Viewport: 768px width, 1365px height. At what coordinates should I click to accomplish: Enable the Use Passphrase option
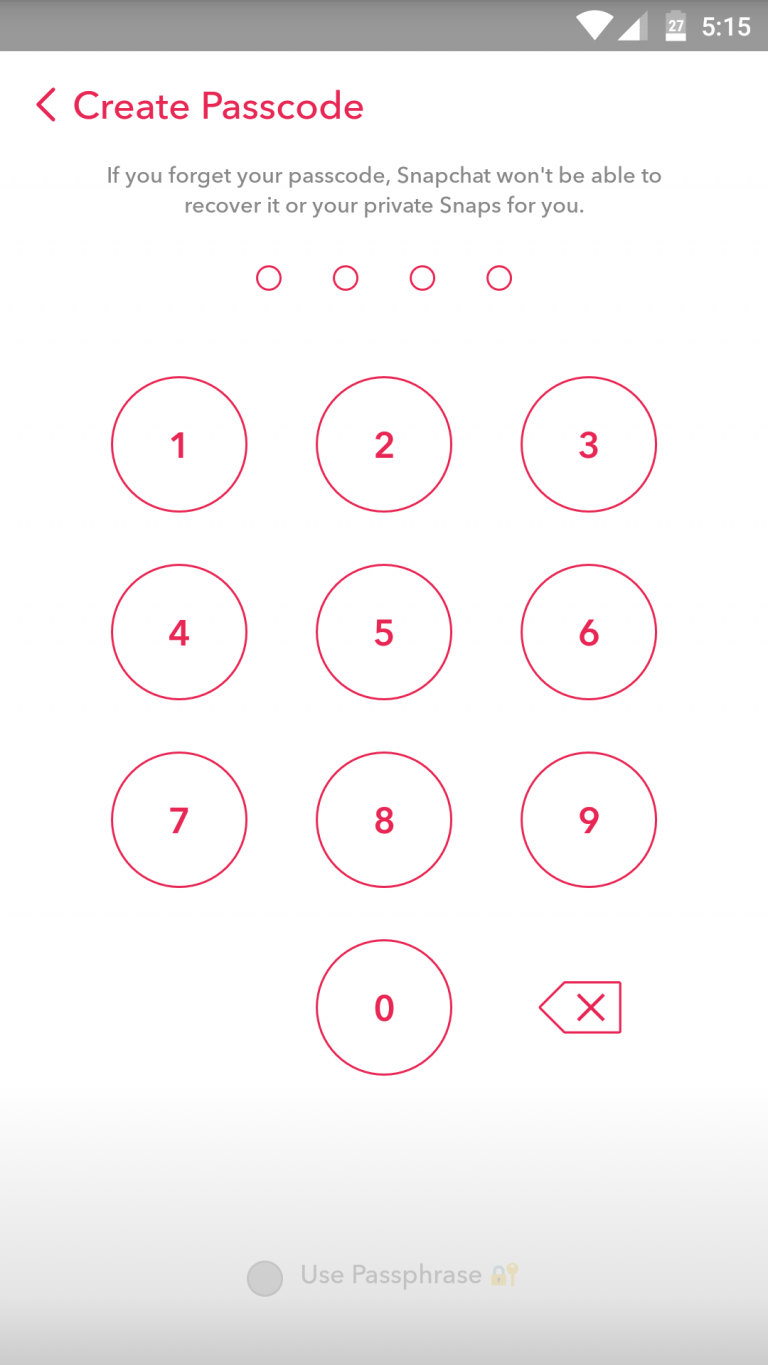coord(265,1277)
